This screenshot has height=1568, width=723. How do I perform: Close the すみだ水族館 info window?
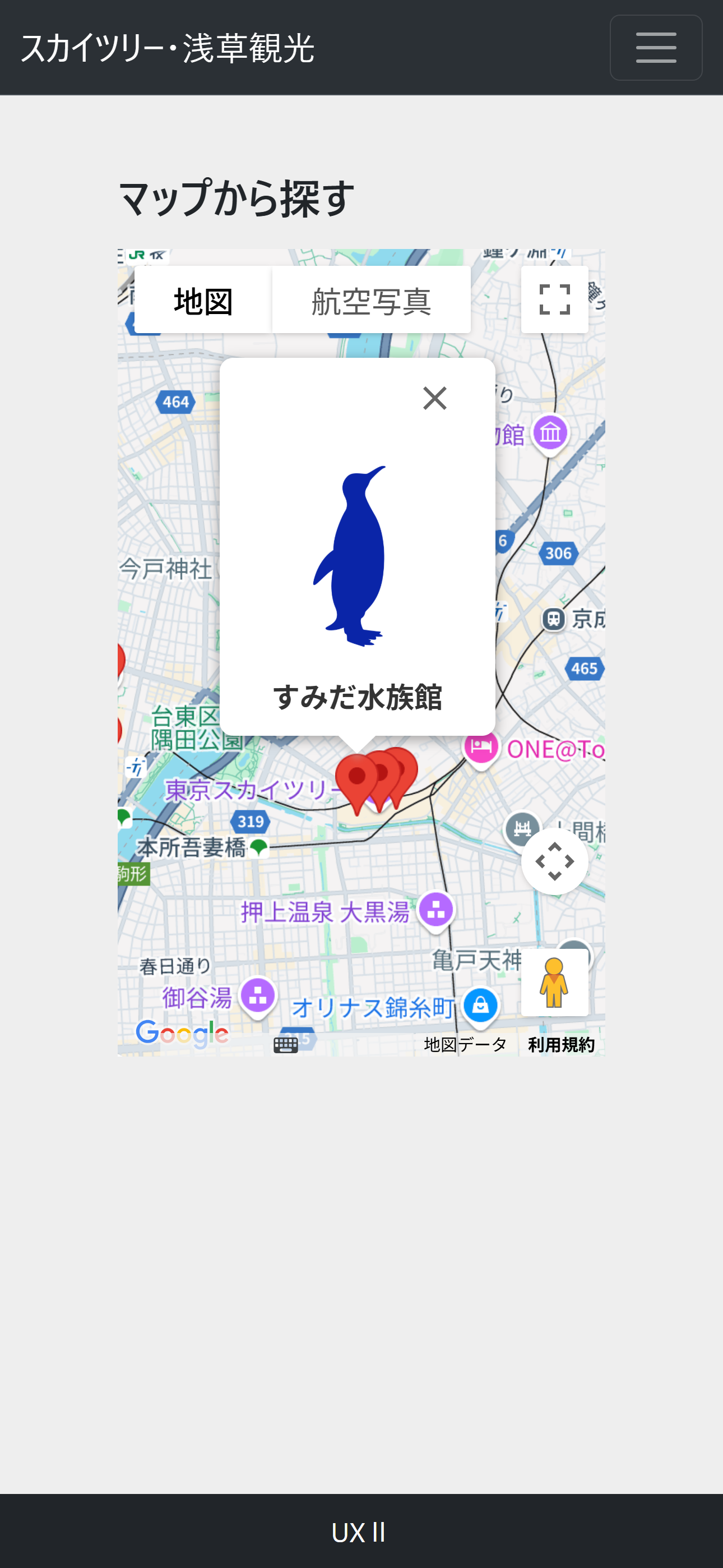pyautogui.click(x=434, y=399)
